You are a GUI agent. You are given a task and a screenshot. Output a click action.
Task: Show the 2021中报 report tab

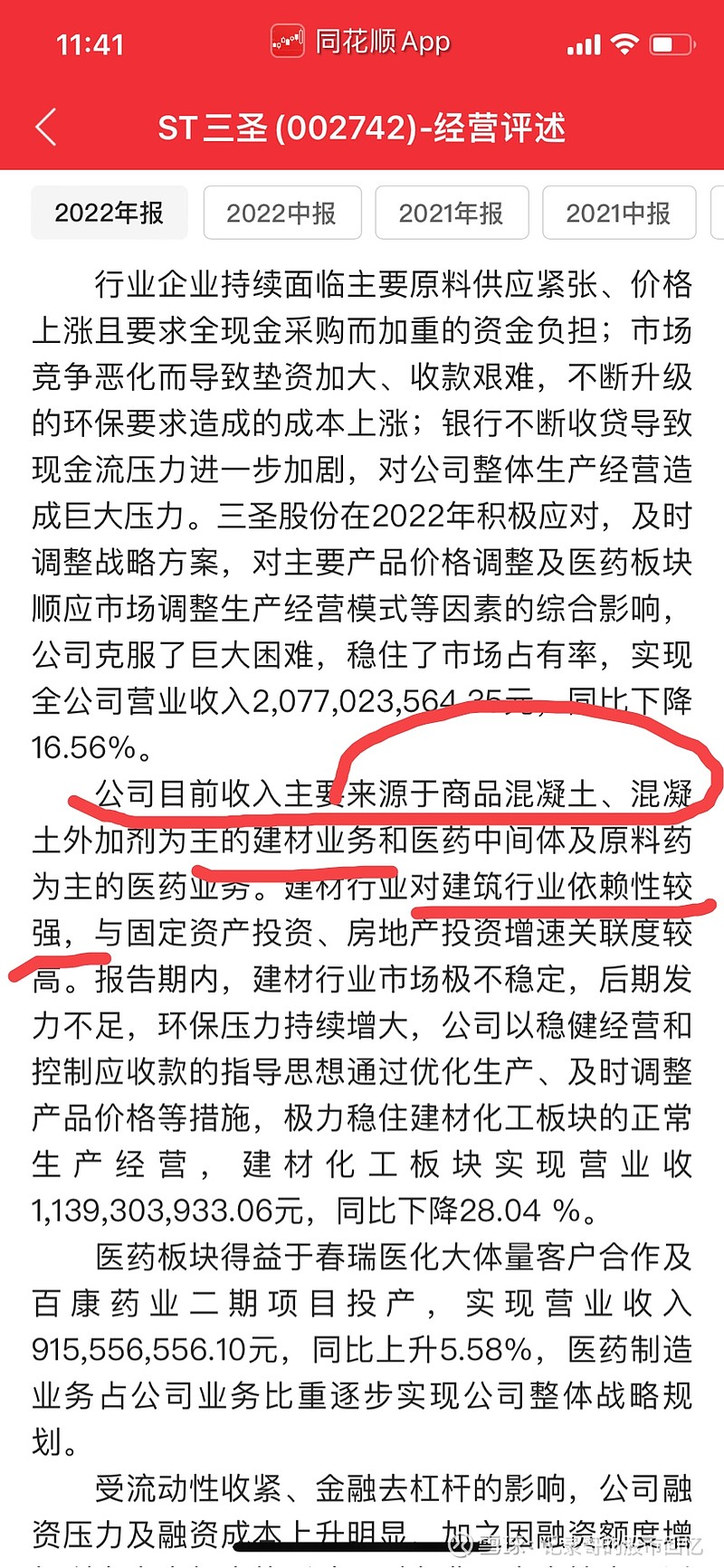619,213
